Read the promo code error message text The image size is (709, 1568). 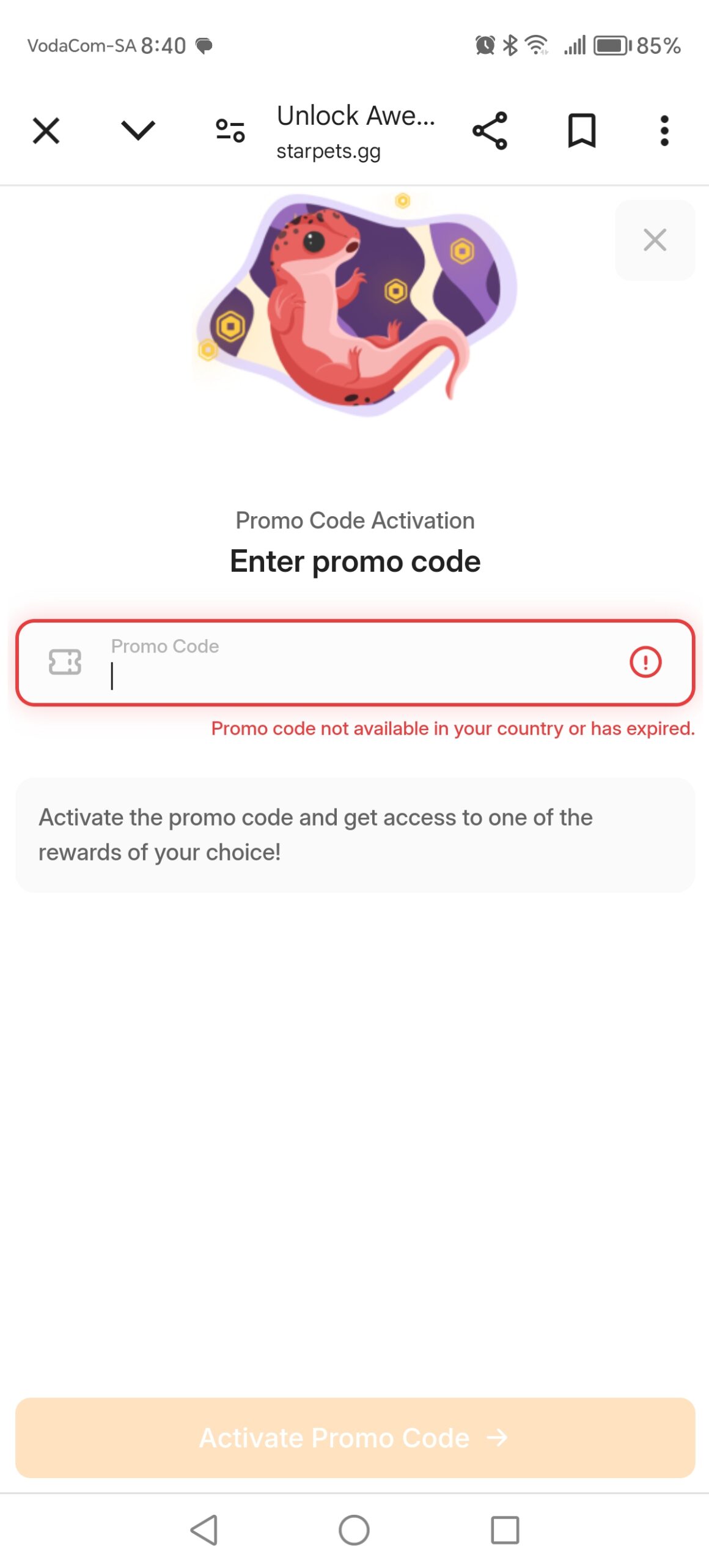click(452, 728)
